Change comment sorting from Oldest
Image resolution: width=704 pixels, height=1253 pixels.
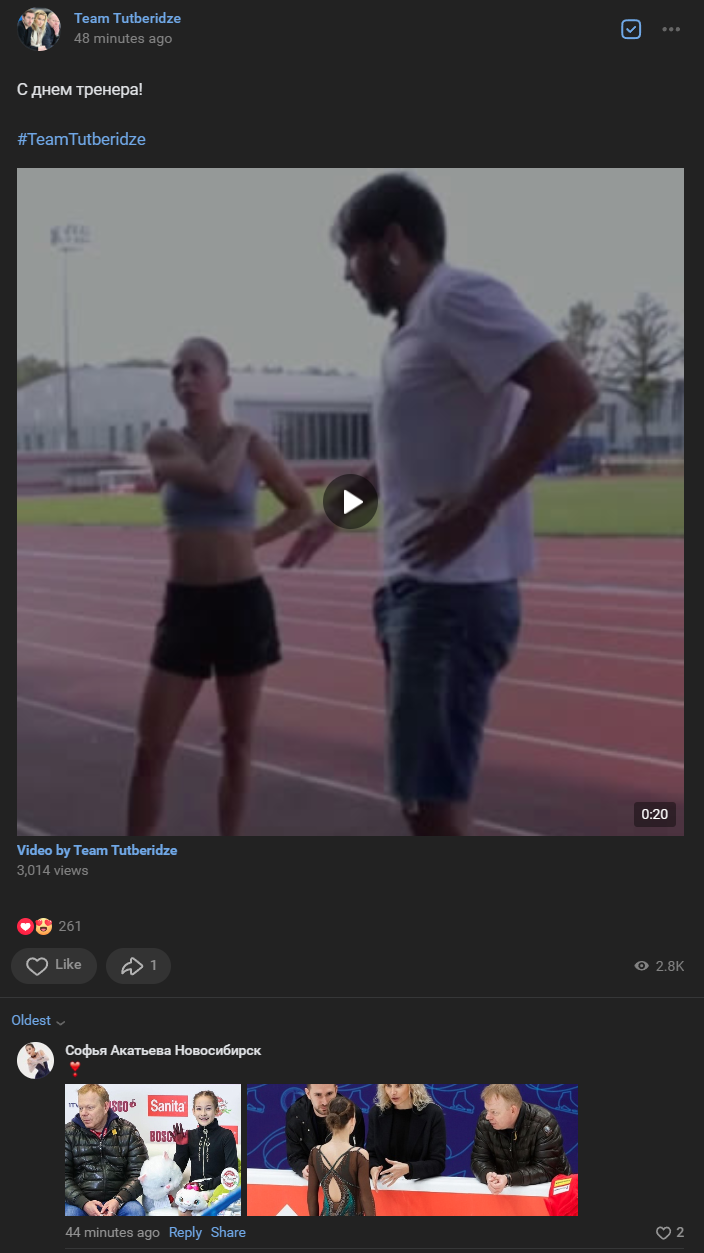point(38,1020)
